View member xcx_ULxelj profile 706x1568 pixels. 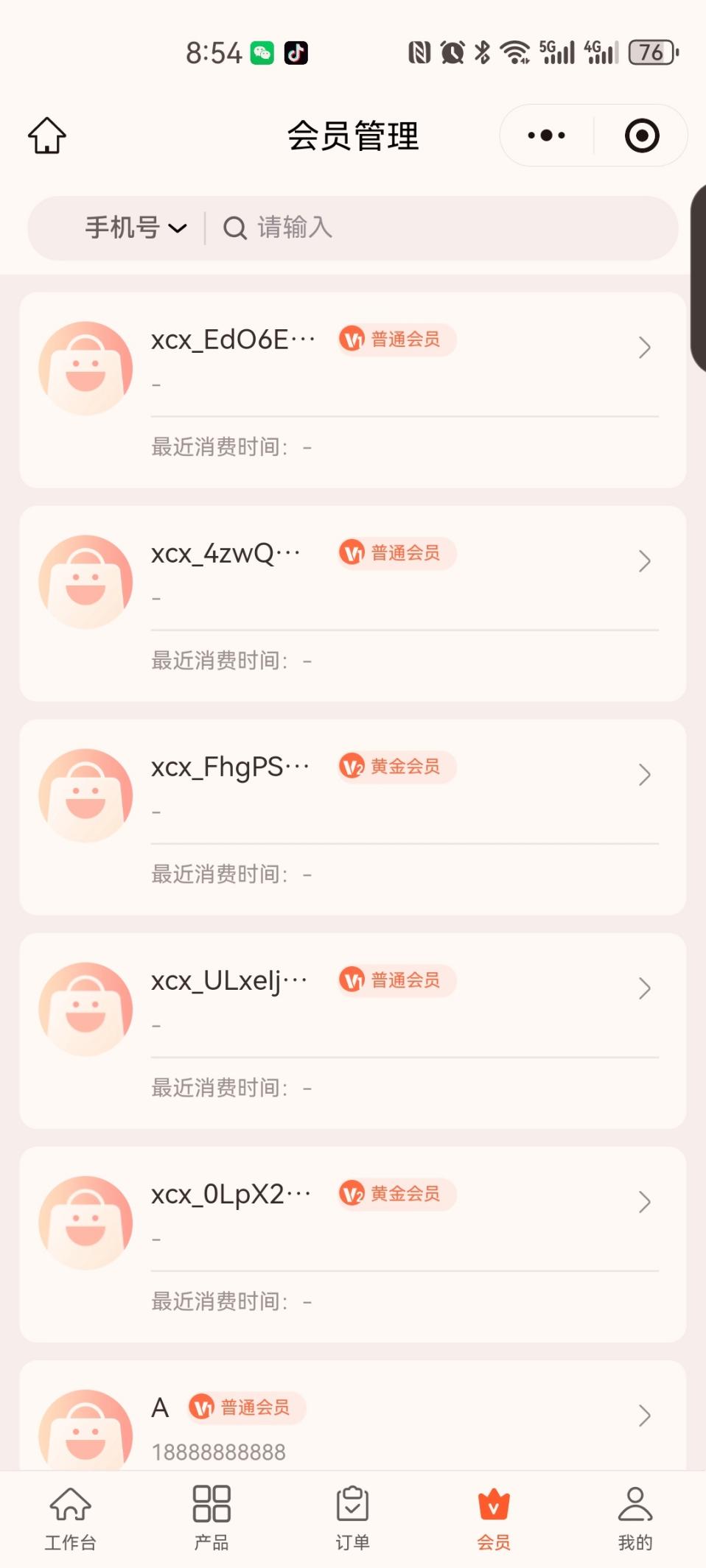352,1030
